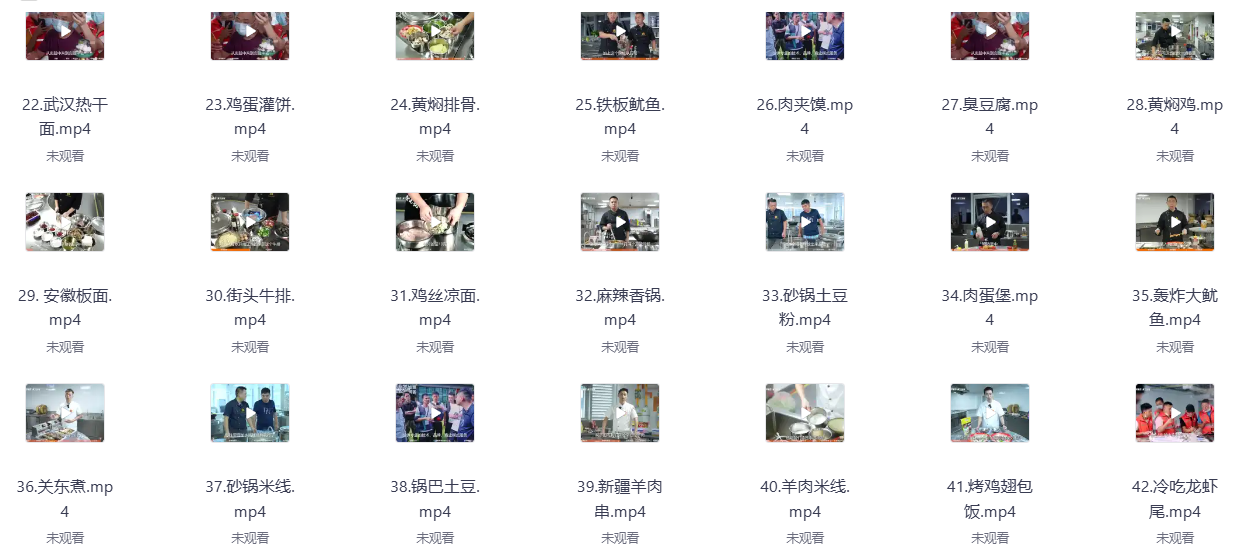Open 35.轰炸大鱿鱼.mp4 video
1252x560 pixels.
pyautogui.click(x=1175, y=222)
